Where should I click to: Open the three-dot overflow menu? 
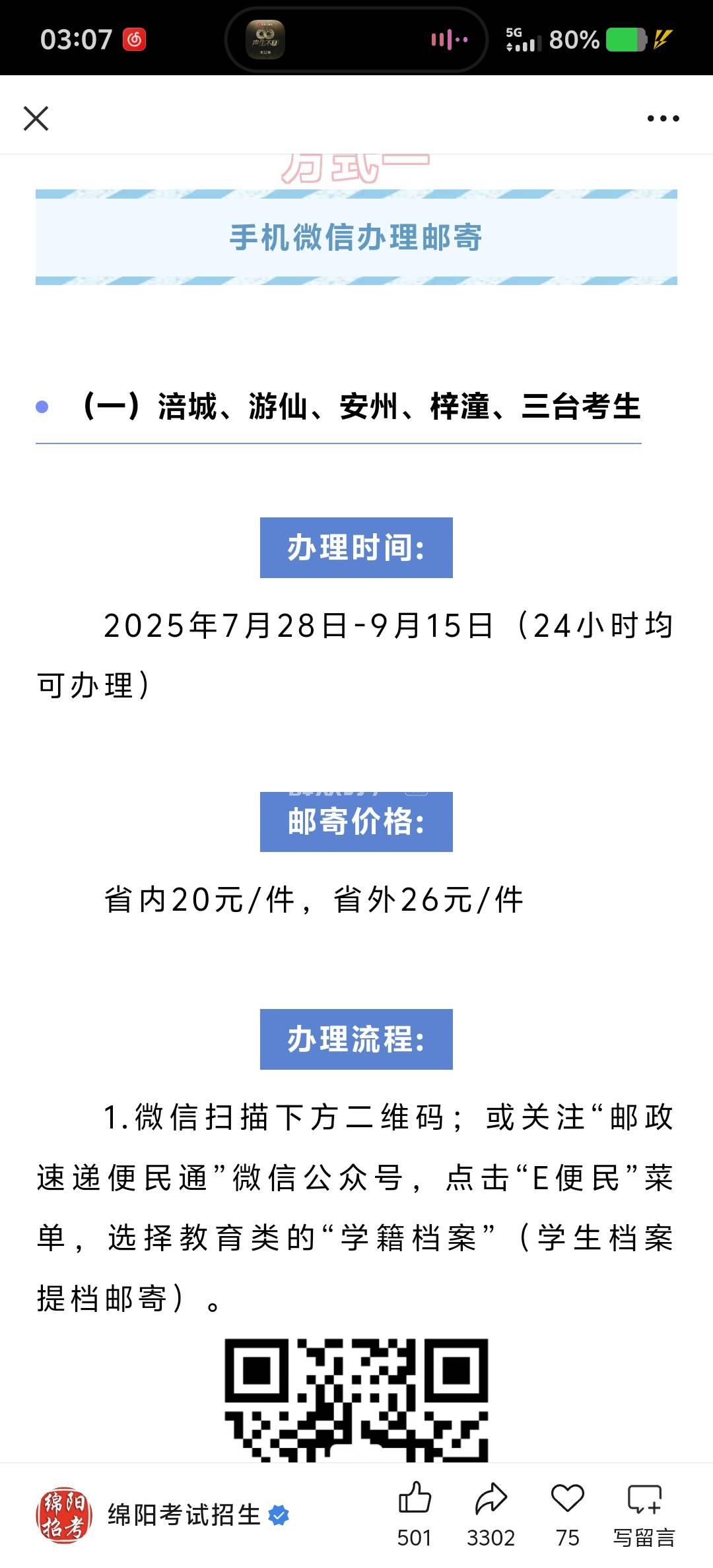click(663, 119)
